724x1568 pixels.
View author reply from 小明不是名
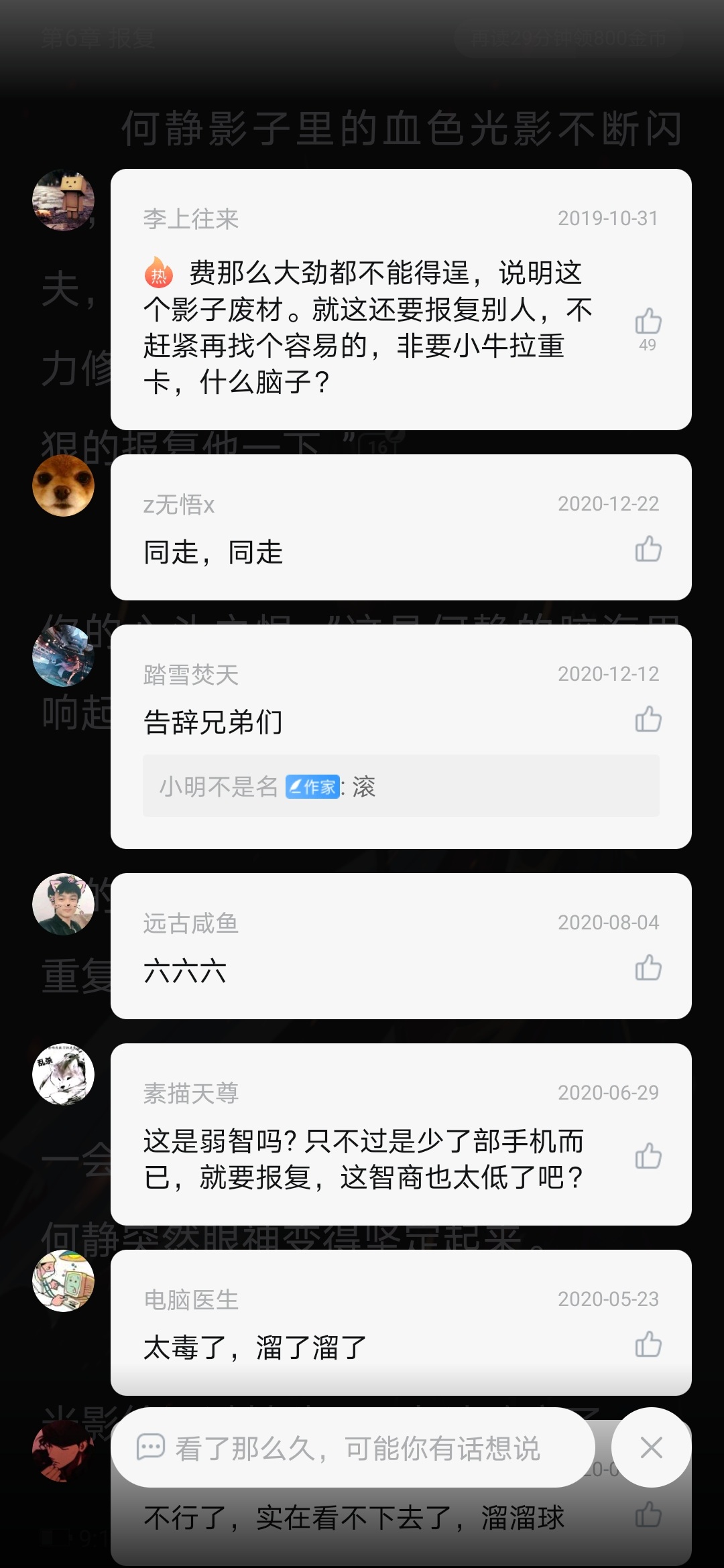[x=401, y=786]
